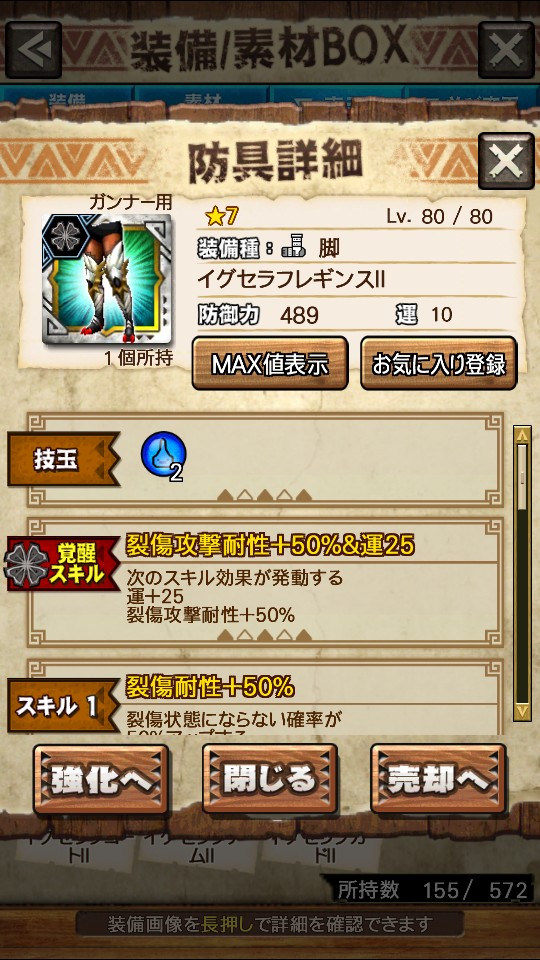The width and height of the screenshot is (540, 960).
Task: Close the 防具詳細 dialog with X
Action: point(506,160)
